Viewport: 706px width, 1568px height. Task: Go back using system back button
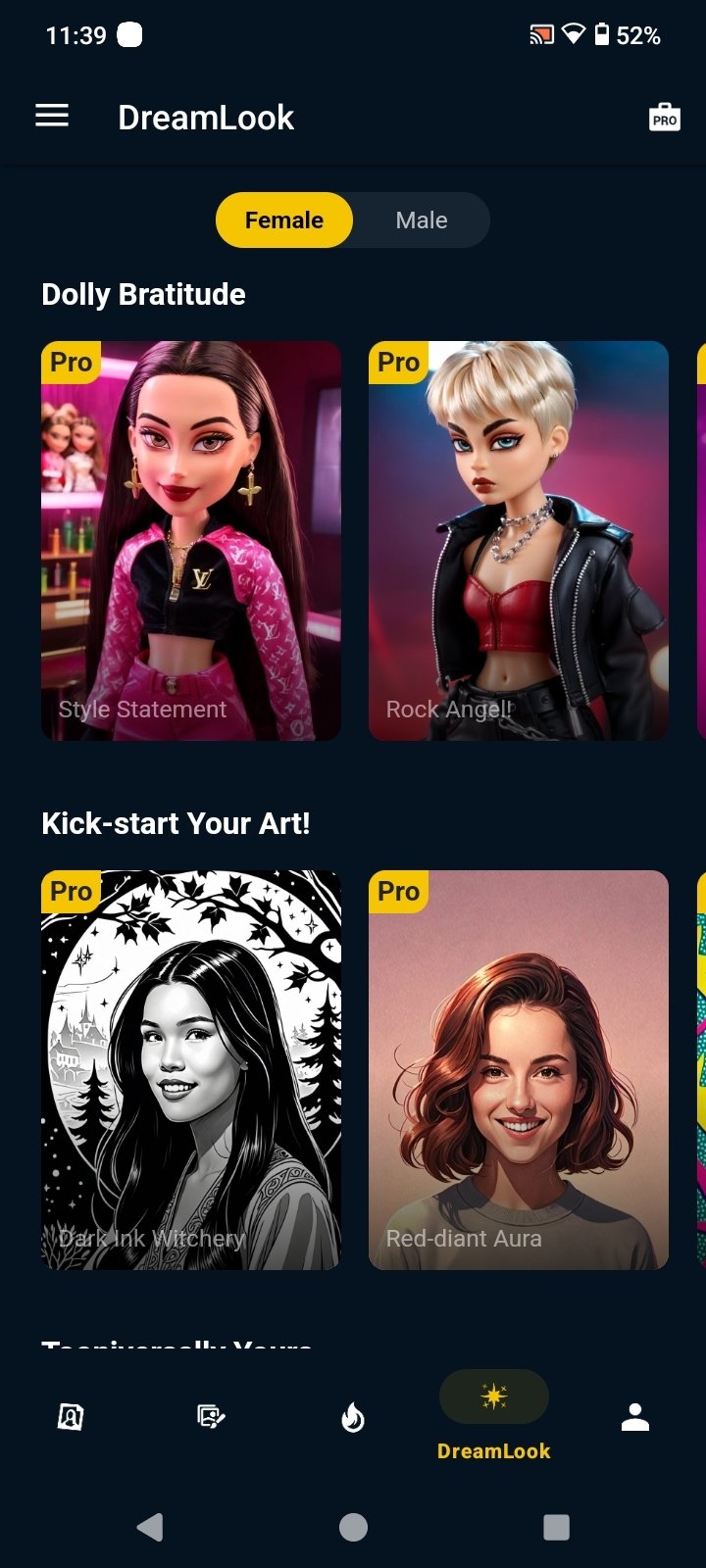tap(150, 1527)
